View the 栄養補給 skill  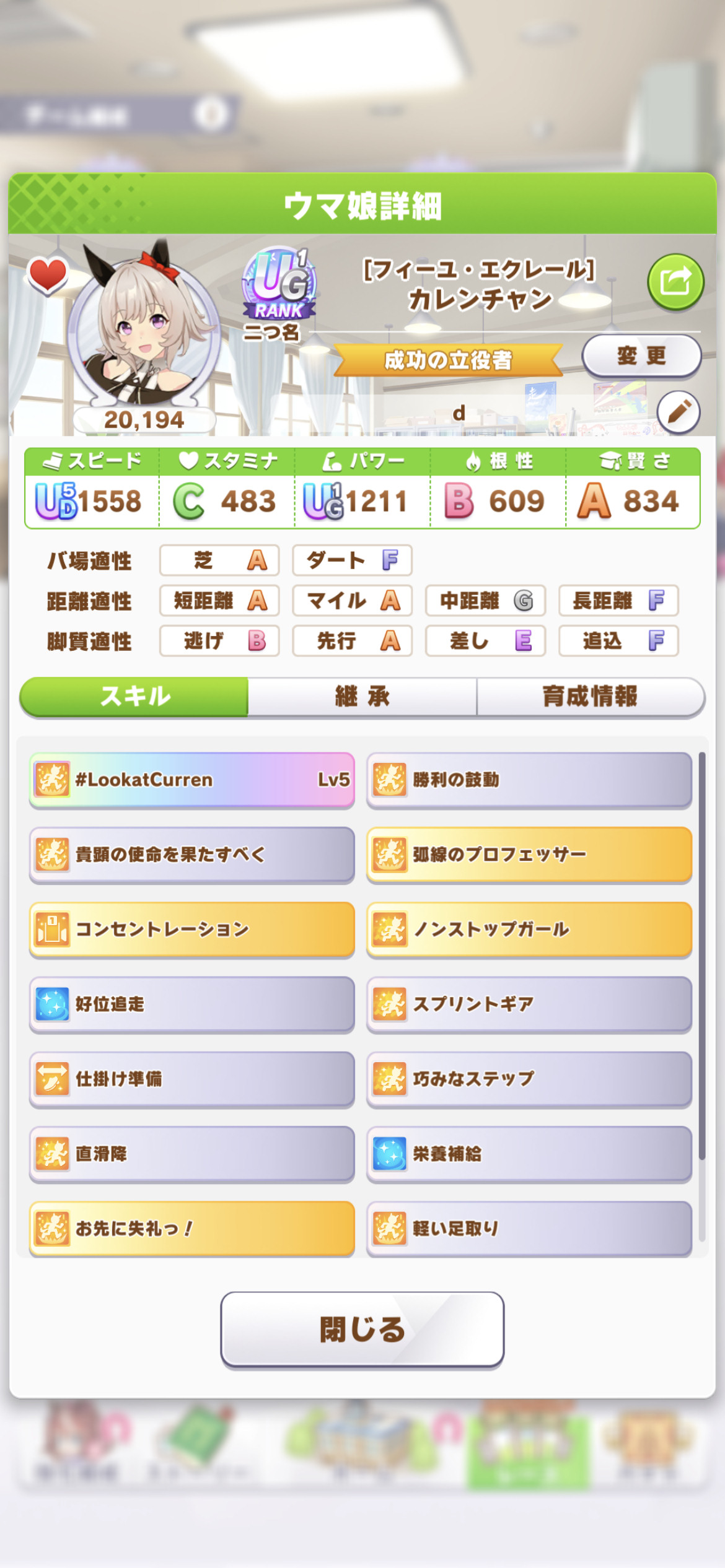[529, 1154]
